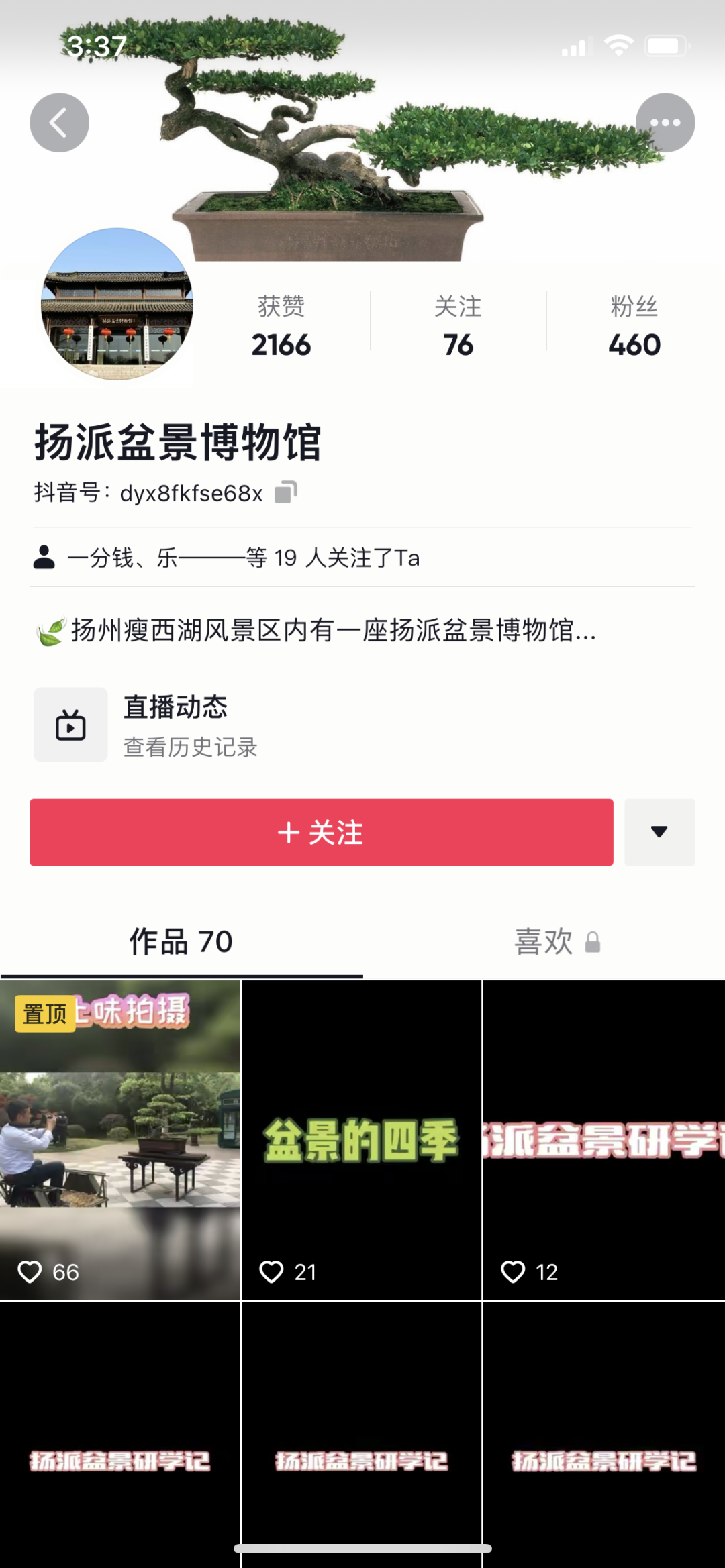Click the heart icon under the pinned video

coord(31,1271)
